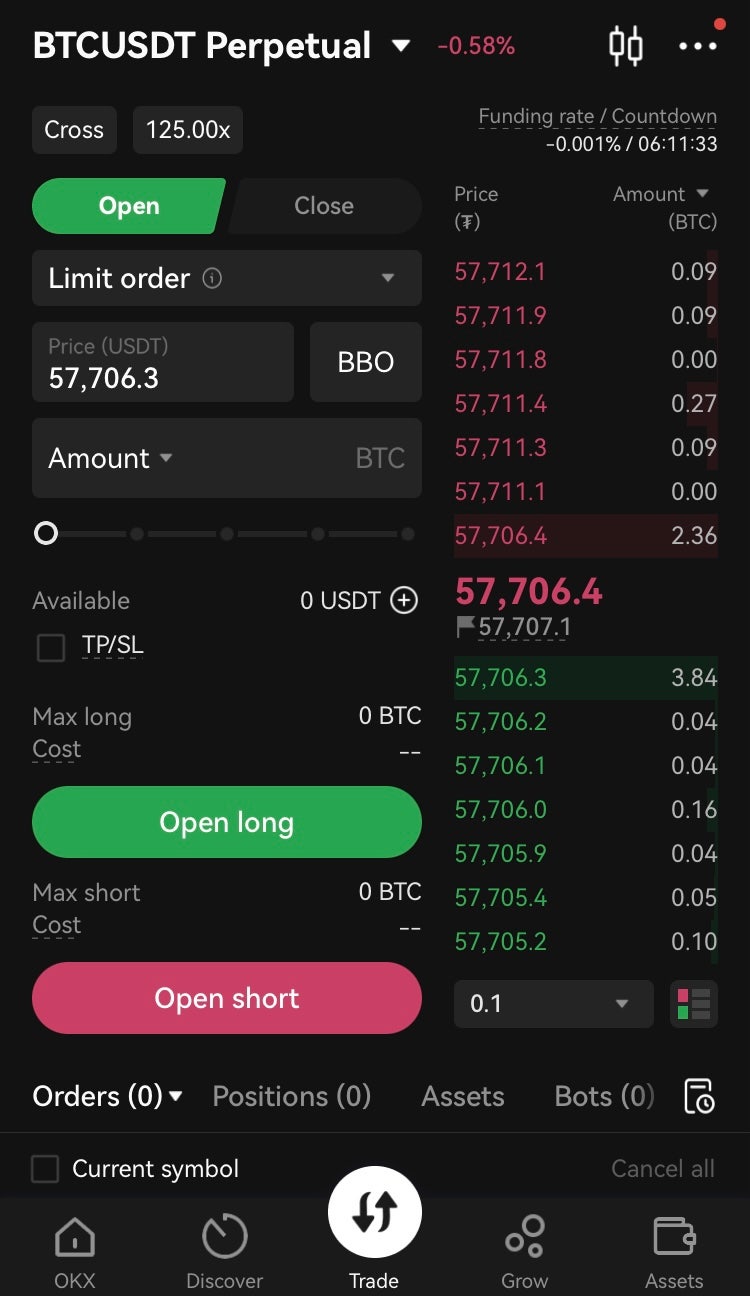This screenshot has width=750, height=1296.
Task: Go to the Assets tab in bottom navigation
Action: pyautogui.click(x=674, y=1250)
